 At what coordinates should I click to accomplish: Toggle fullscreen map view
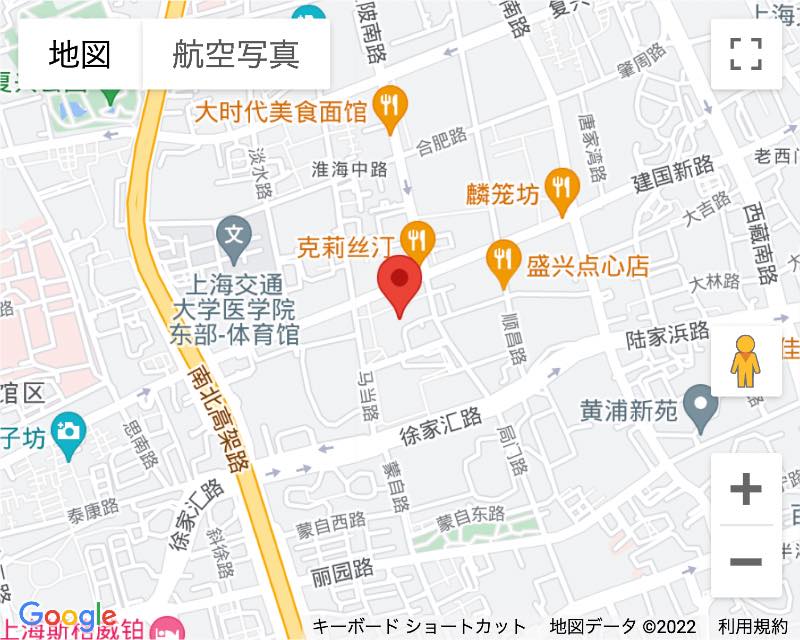click(746, 54)
